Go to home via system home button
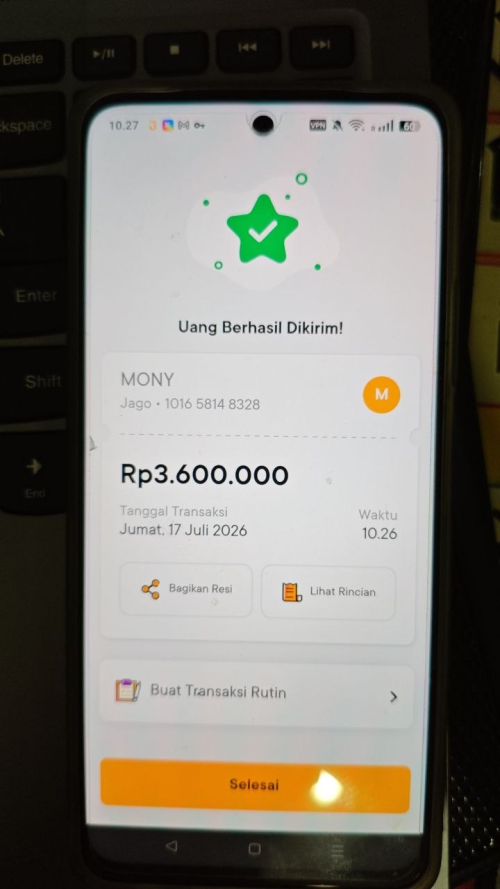This screenshot has width=500, height=889. [x=255, y=849]
